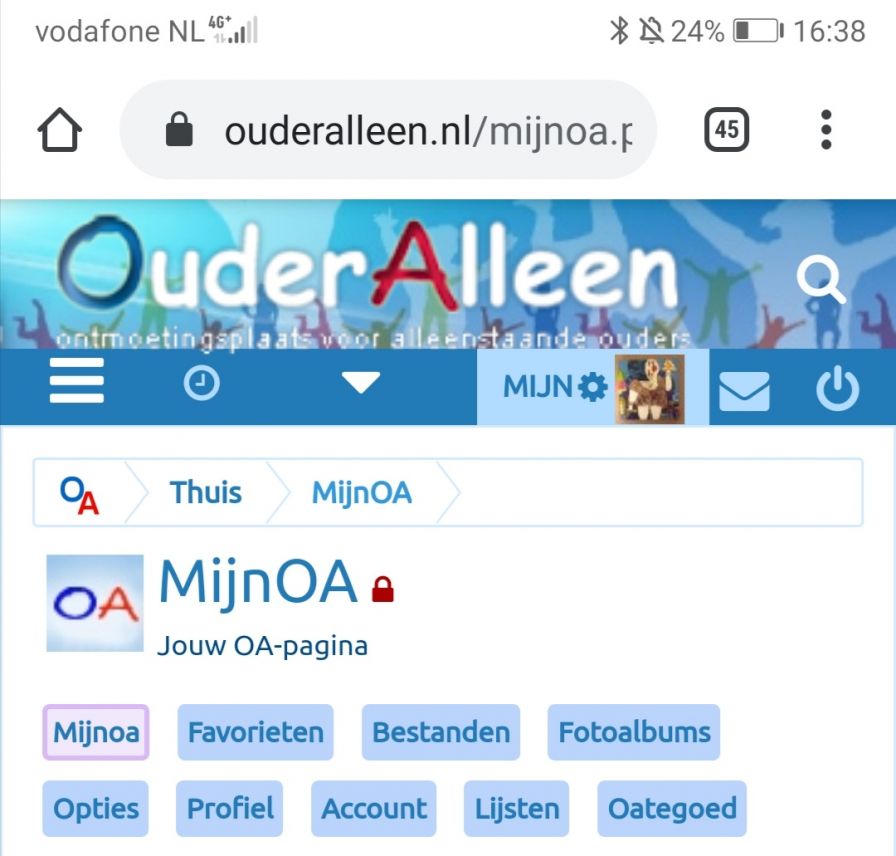The width and height of the screenshot is (896, 856).
Task: Open the messages envelope
Action: [x=744, y=390]
